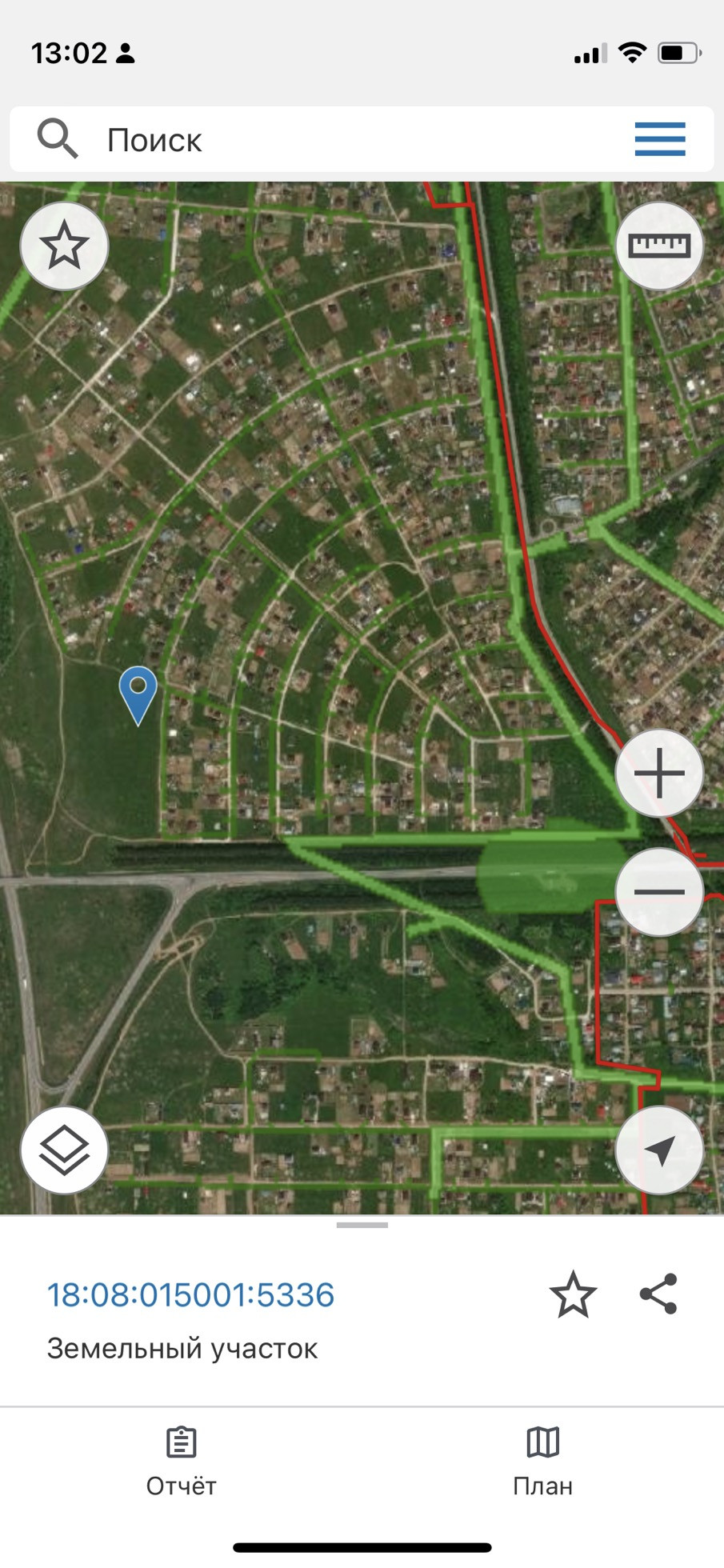Activate the ruler measuring tool

click(x=659, y=246)
